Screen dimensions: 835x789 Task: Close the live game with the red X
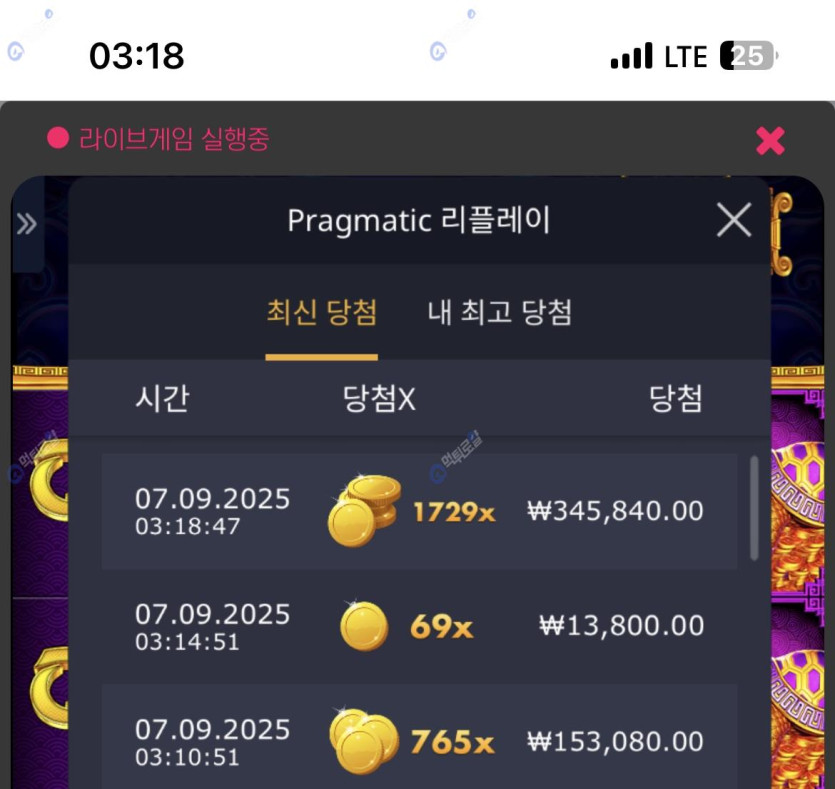tap(770, 141)
